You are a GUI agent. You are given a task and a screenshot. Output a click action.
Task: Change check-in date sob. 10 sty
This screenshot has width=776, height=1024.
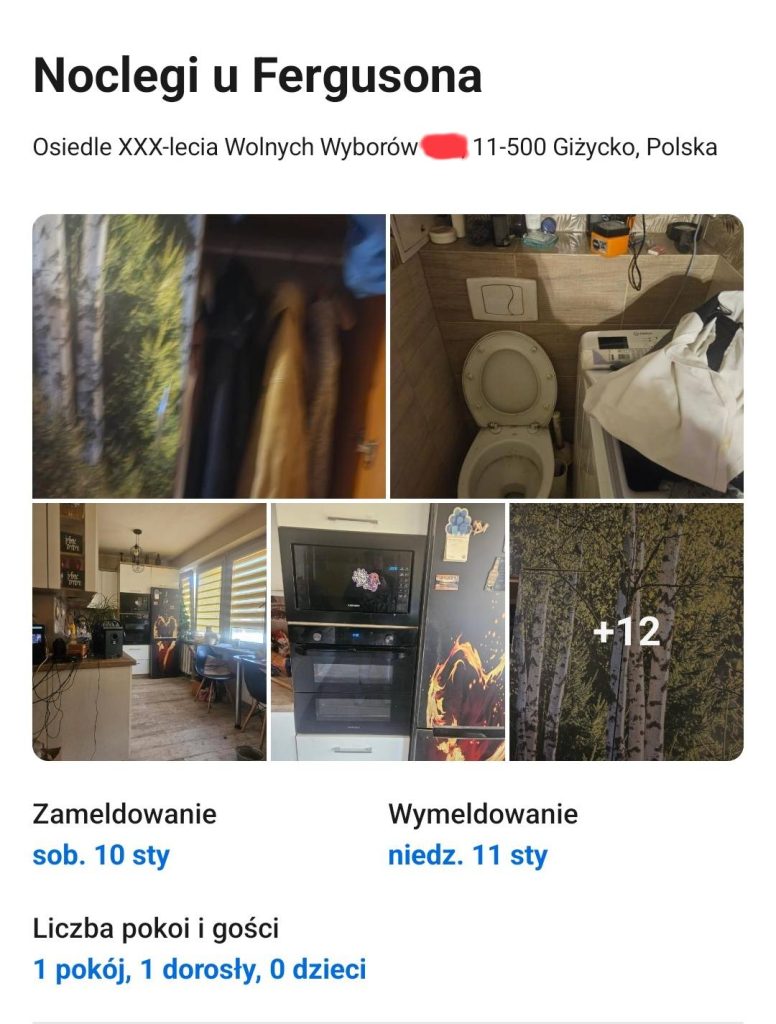pyautogui.click(x=101, y=857)
